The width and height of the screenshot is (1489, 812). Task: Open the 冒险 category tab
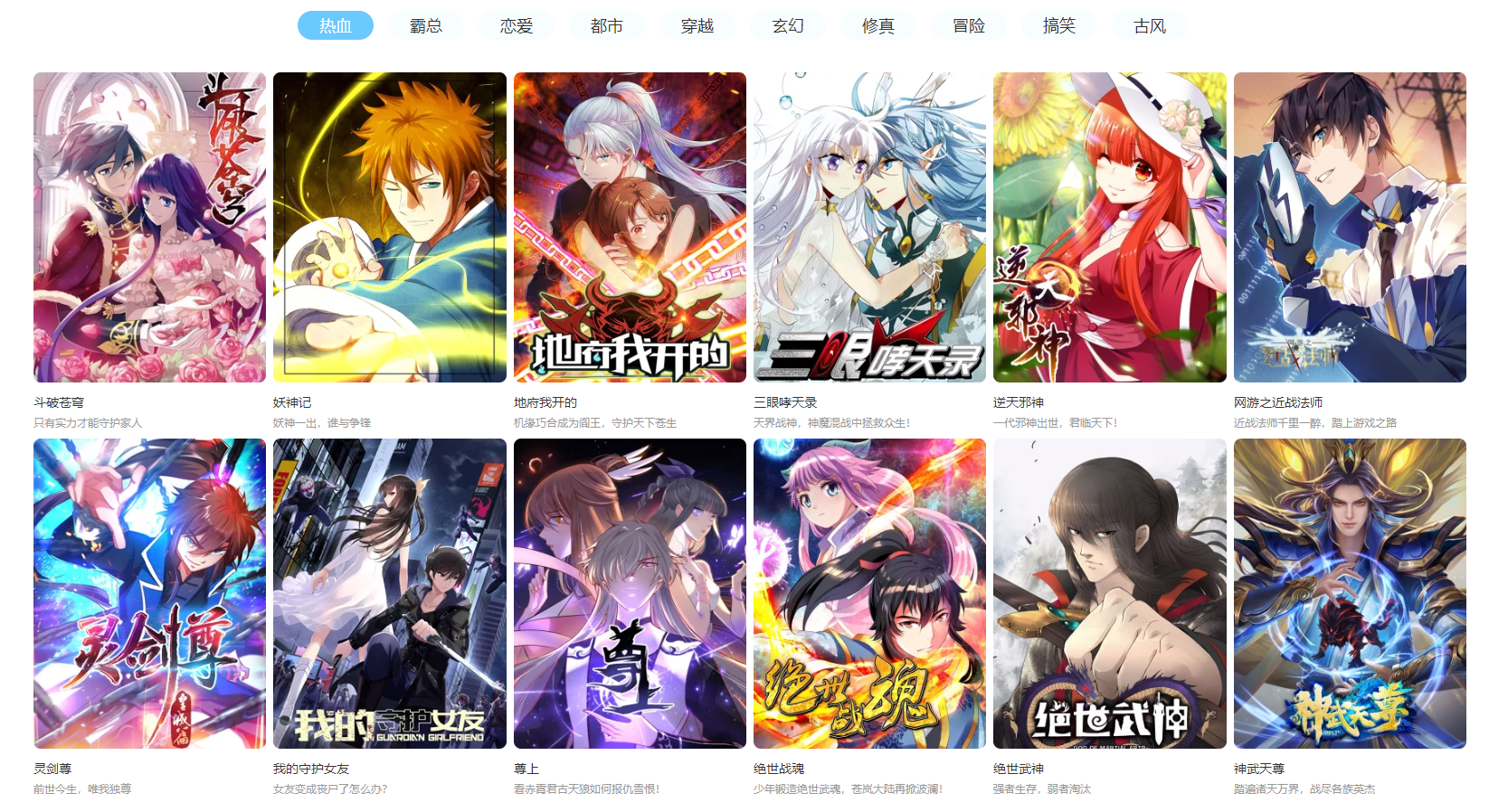tap(968, 26)
